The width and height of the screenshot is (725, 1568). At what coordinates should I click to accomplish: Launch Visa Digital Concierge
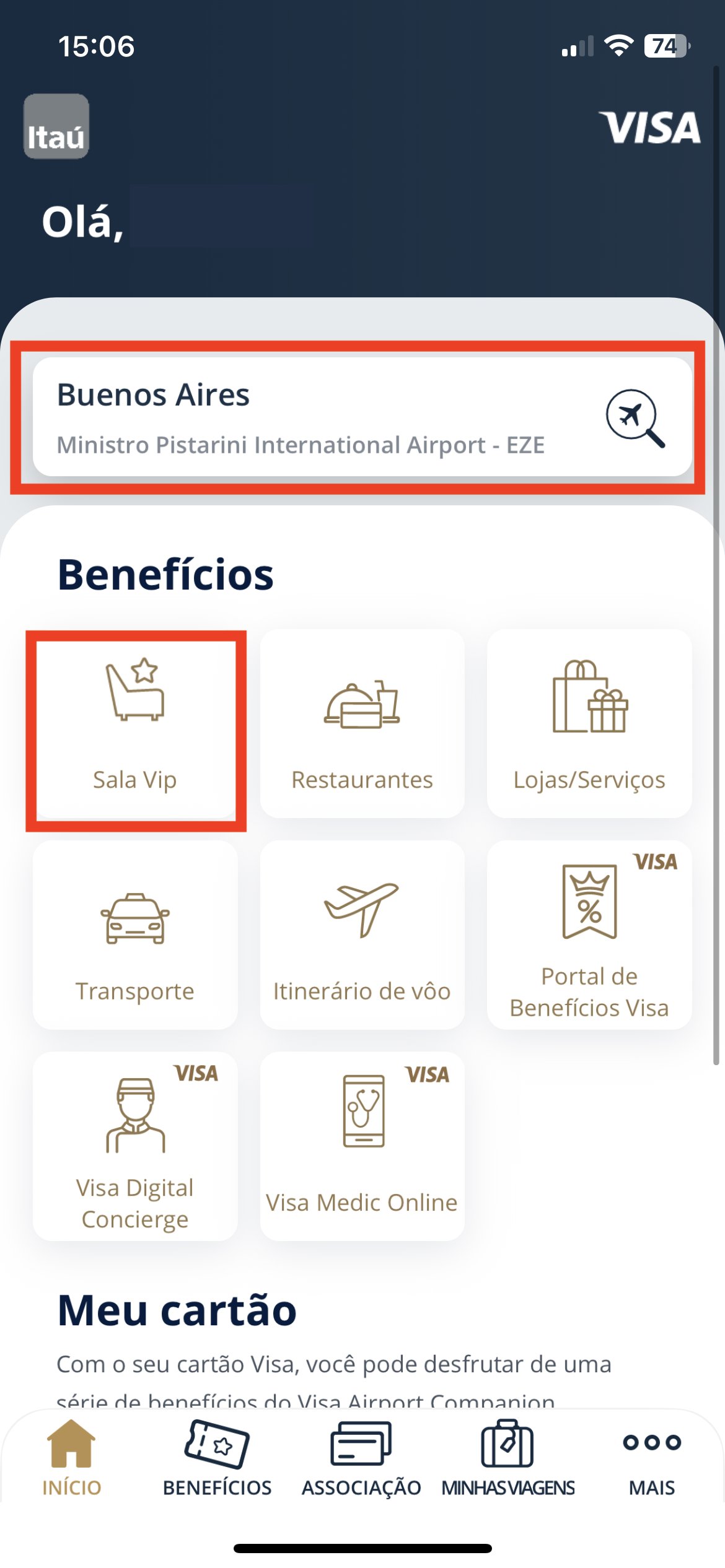[x=135, y=1146]
